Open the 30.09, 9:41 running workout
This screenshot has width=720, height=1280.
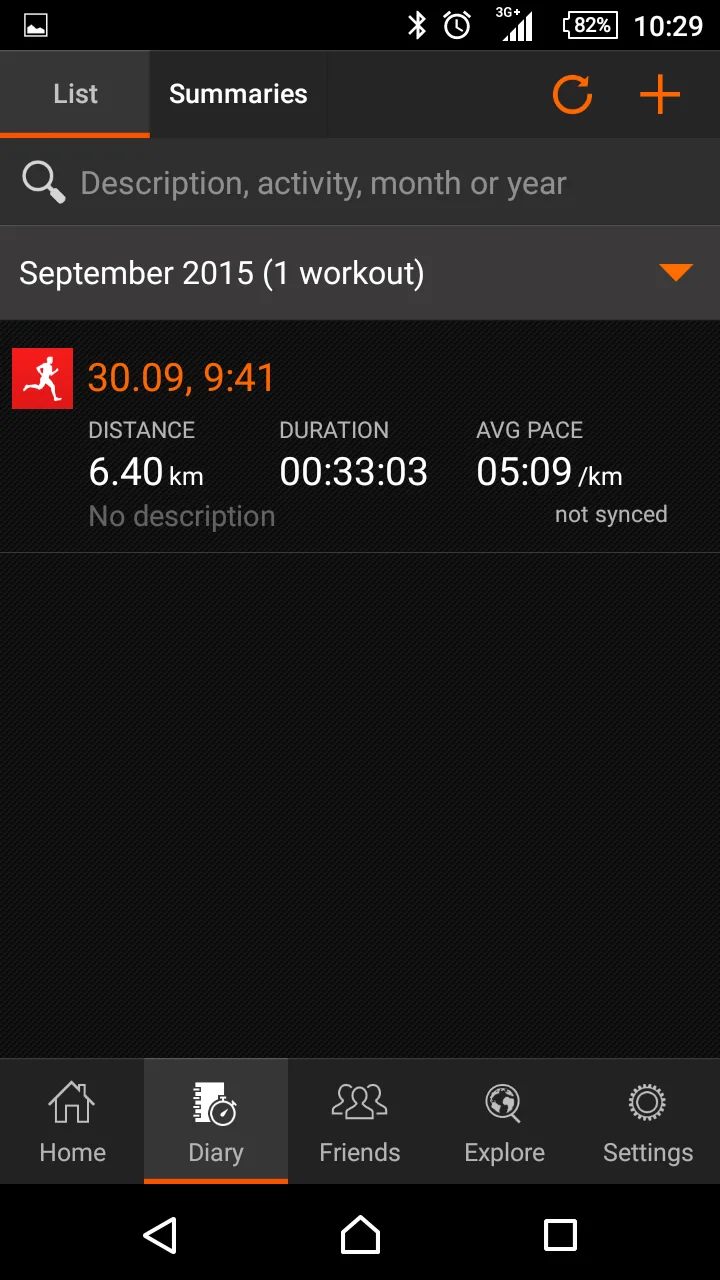(360, 437)
